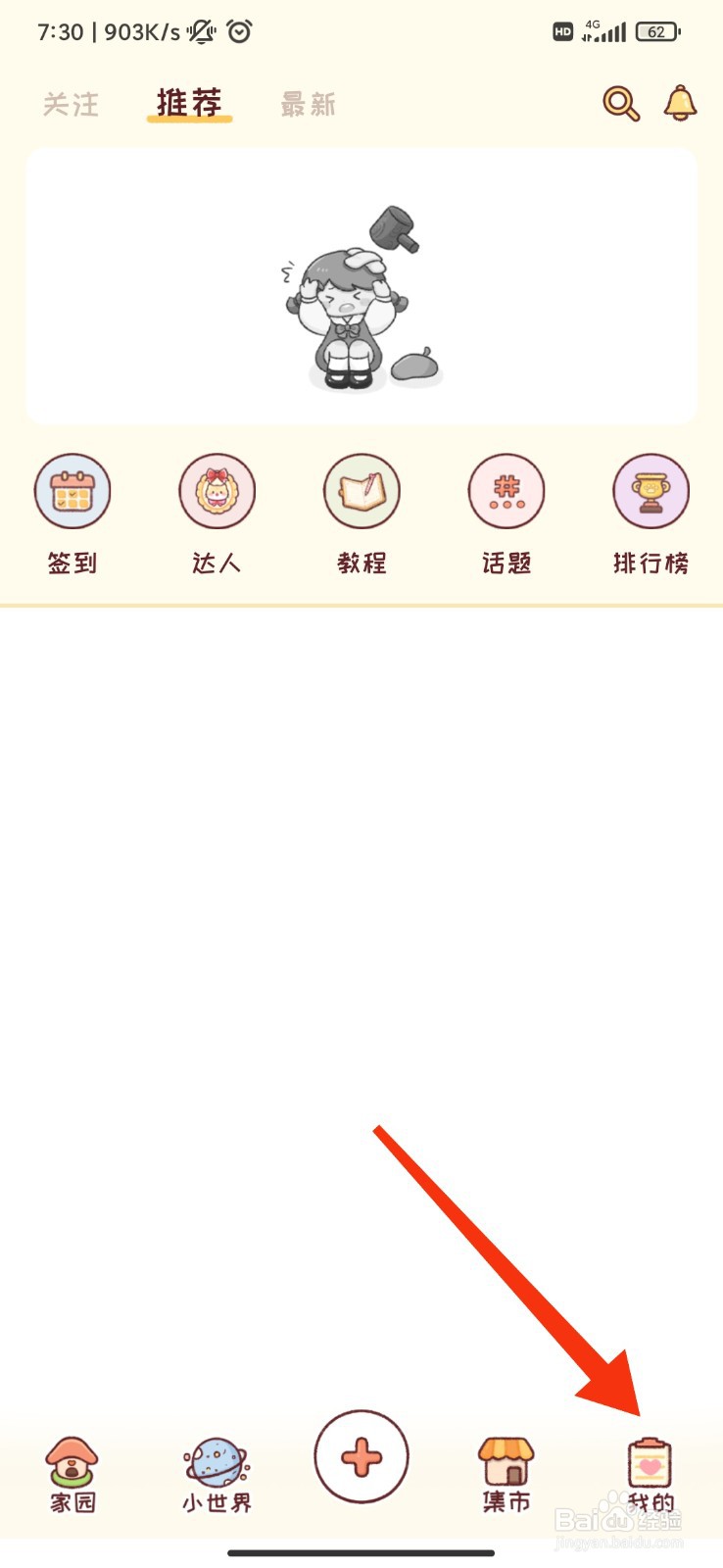723x1568 pixels.
Task: Tap the central plus create button
Action: tap(361, 1457)
